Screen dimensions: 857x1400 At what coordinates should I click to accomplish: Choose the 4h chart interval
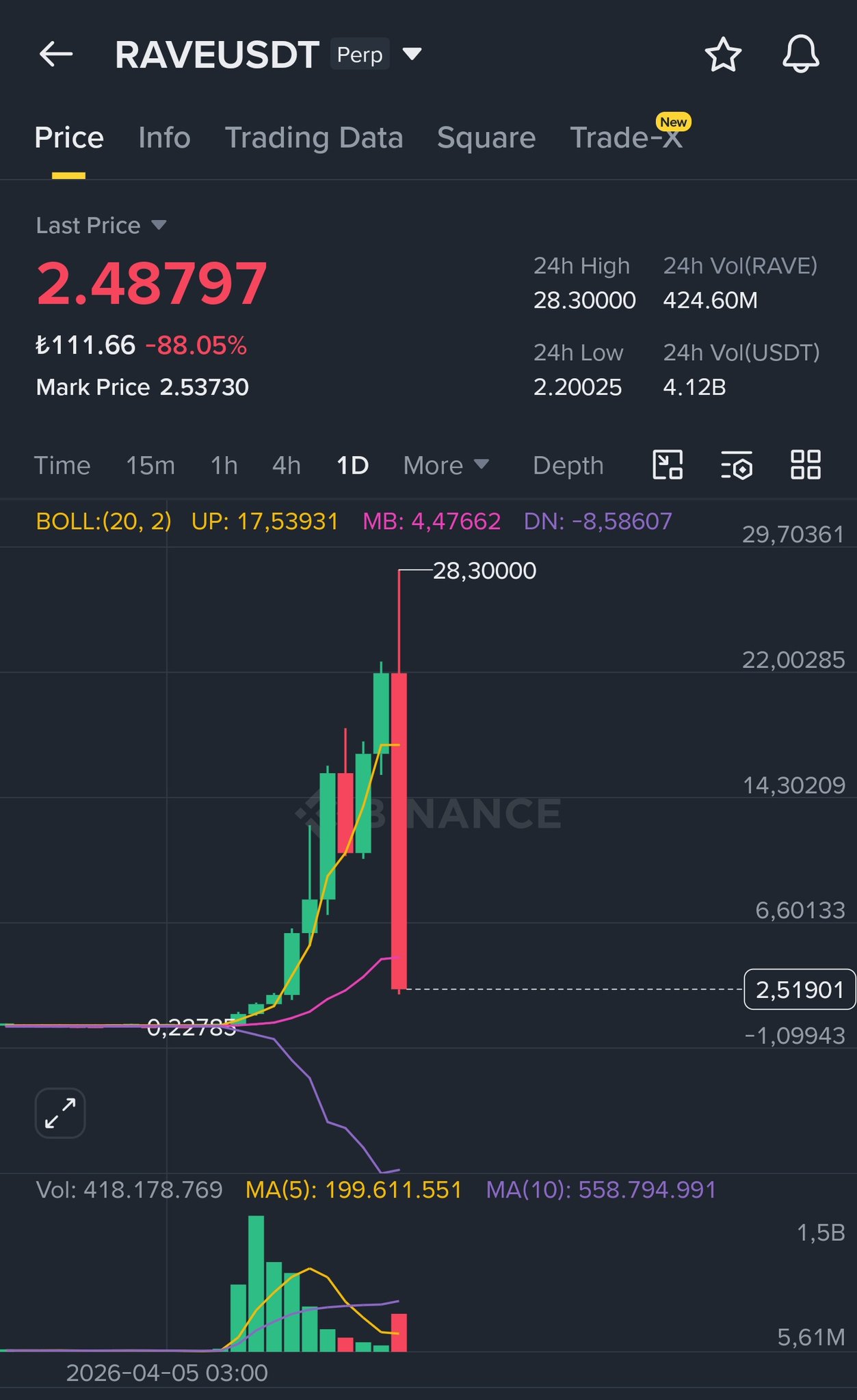tap(287, 466)
